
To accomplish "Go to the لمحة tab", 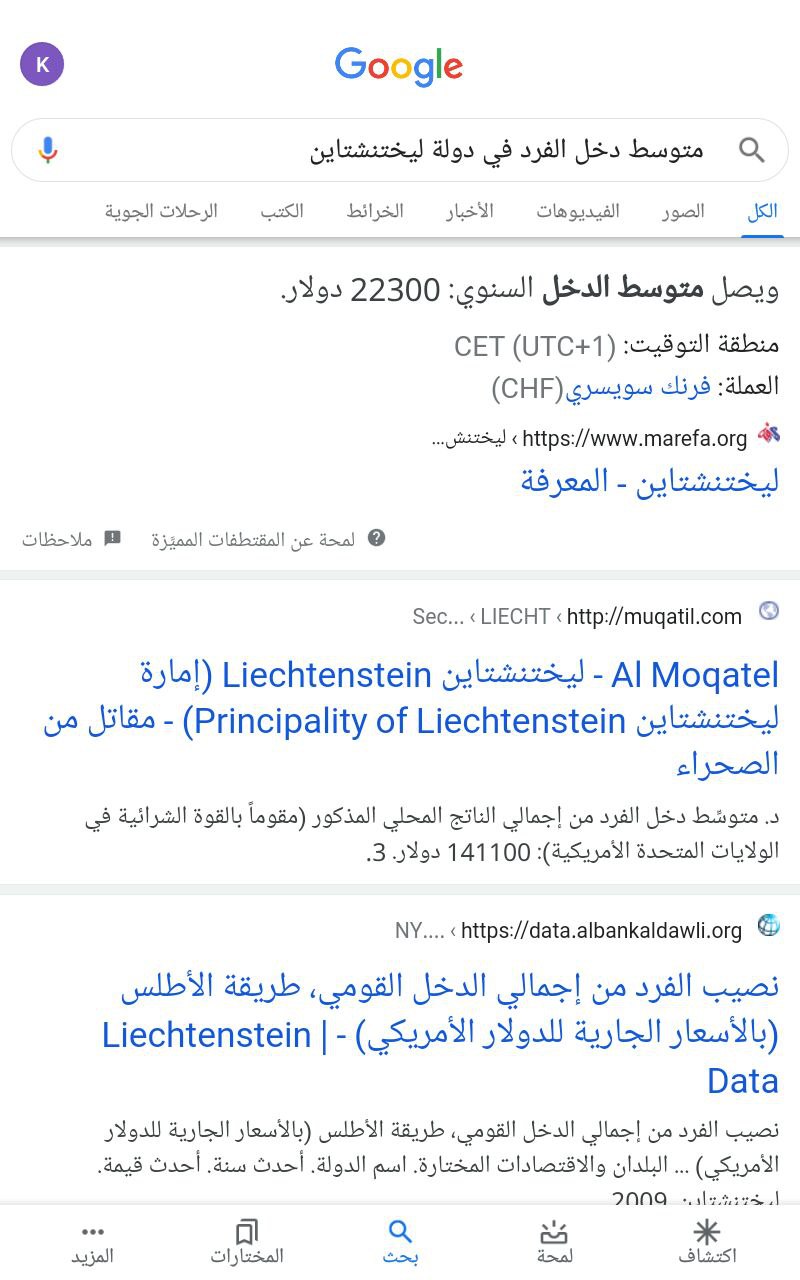I will (554, 1242).
